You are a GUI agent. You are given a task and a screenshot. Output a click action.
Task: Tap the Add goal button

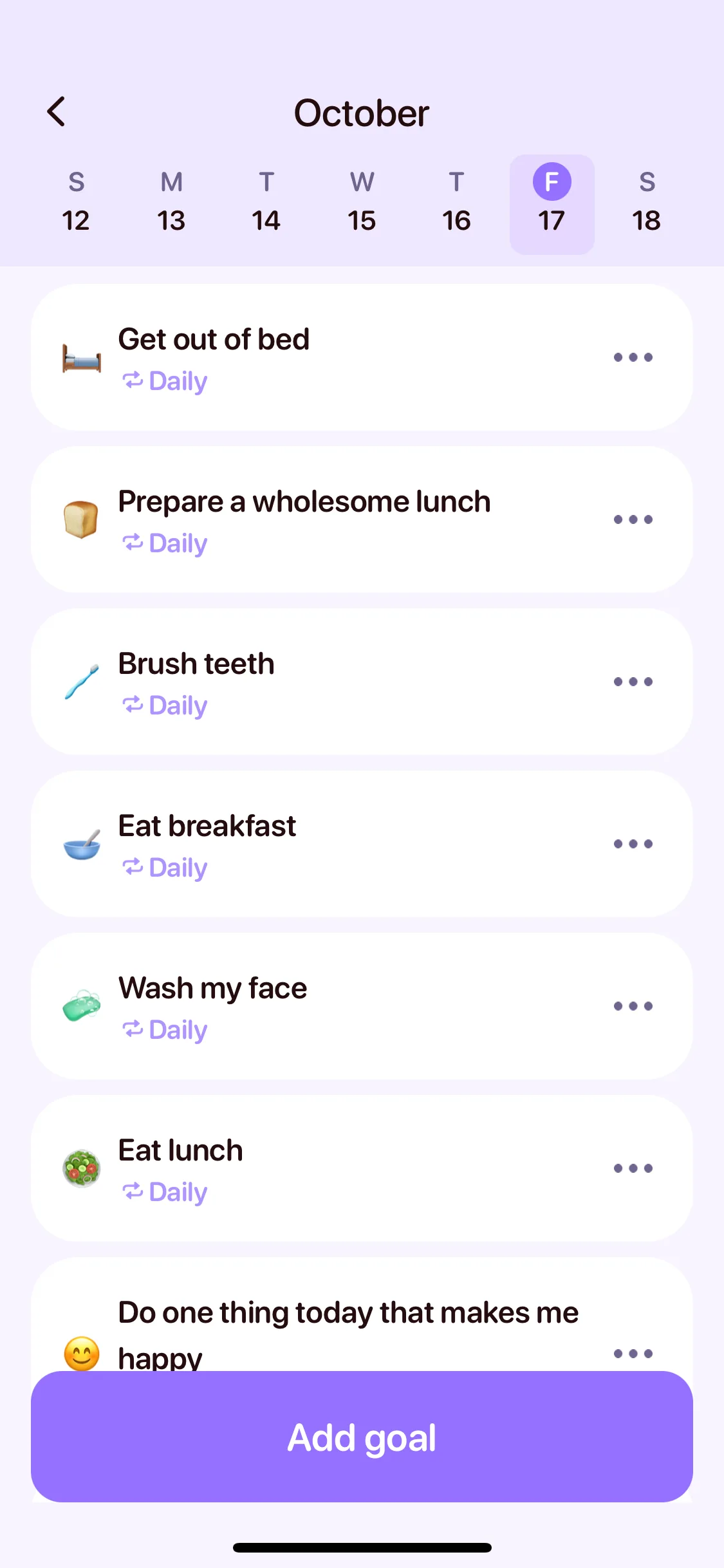click(x=362, y=1437)
